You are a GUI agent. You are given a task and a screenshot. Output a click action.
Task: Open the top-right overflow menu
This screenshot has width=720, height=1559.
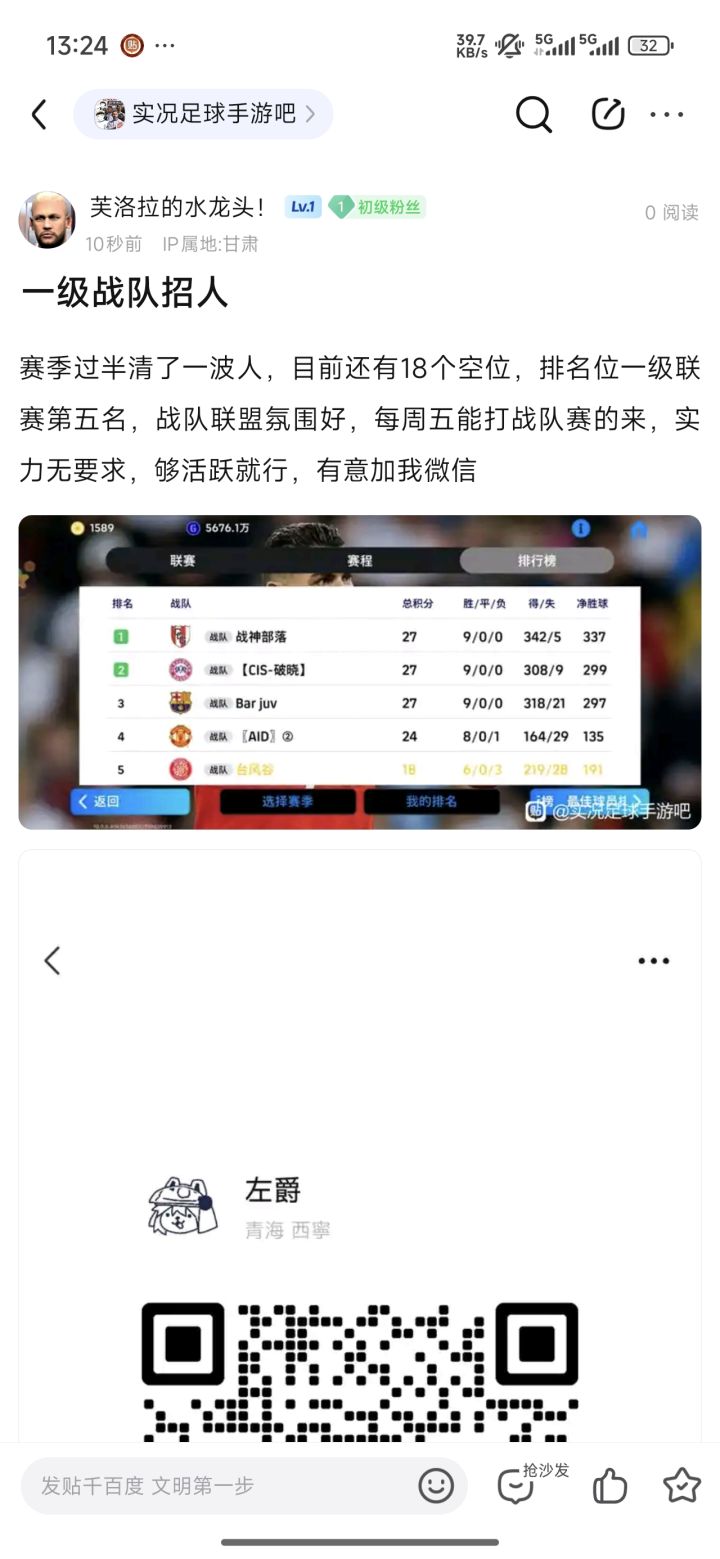click(666, 115)
